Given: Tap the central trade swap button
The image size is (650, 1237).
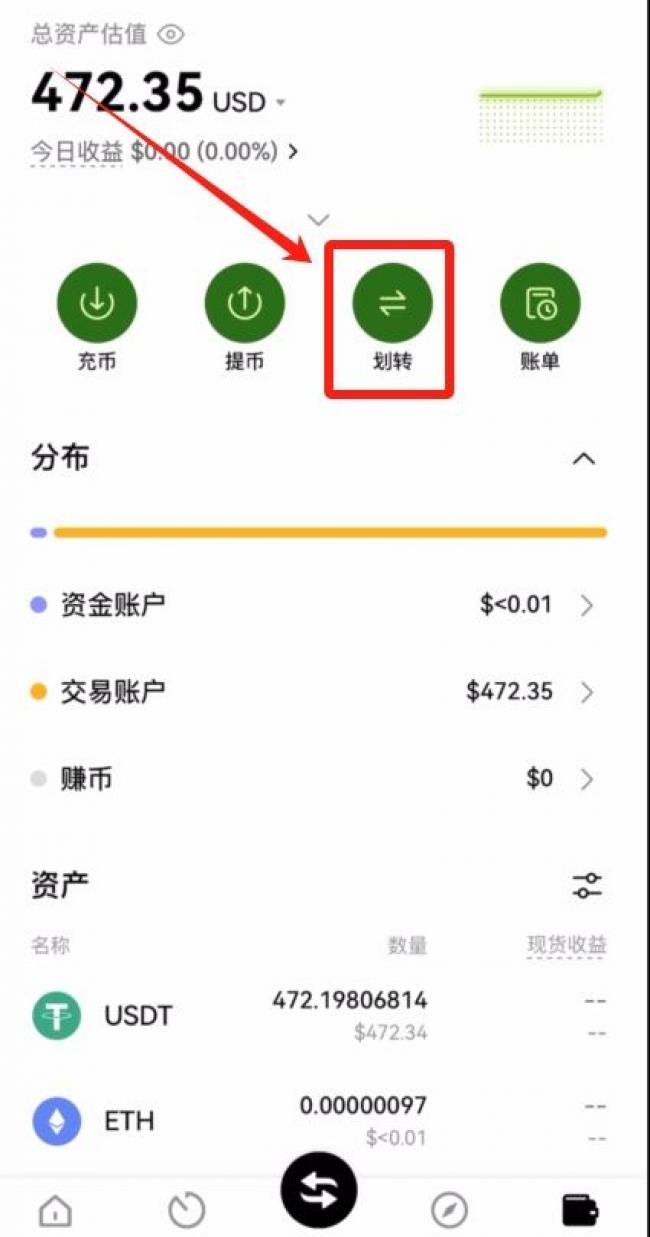Looking at the screenshot, I should click(x=319, y=1191).
